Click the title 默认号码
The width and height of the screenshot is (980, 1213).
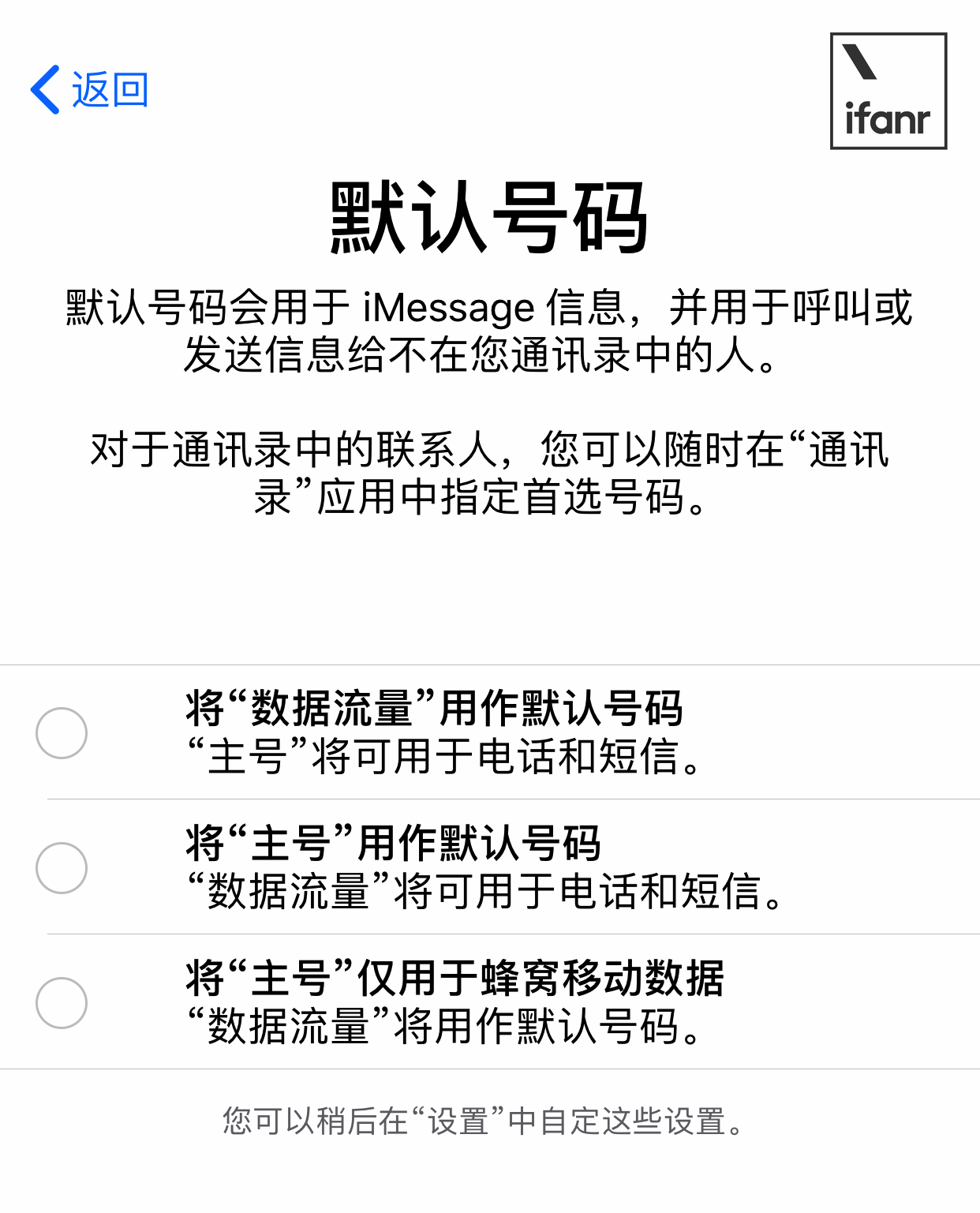click(x=489, y=215)
